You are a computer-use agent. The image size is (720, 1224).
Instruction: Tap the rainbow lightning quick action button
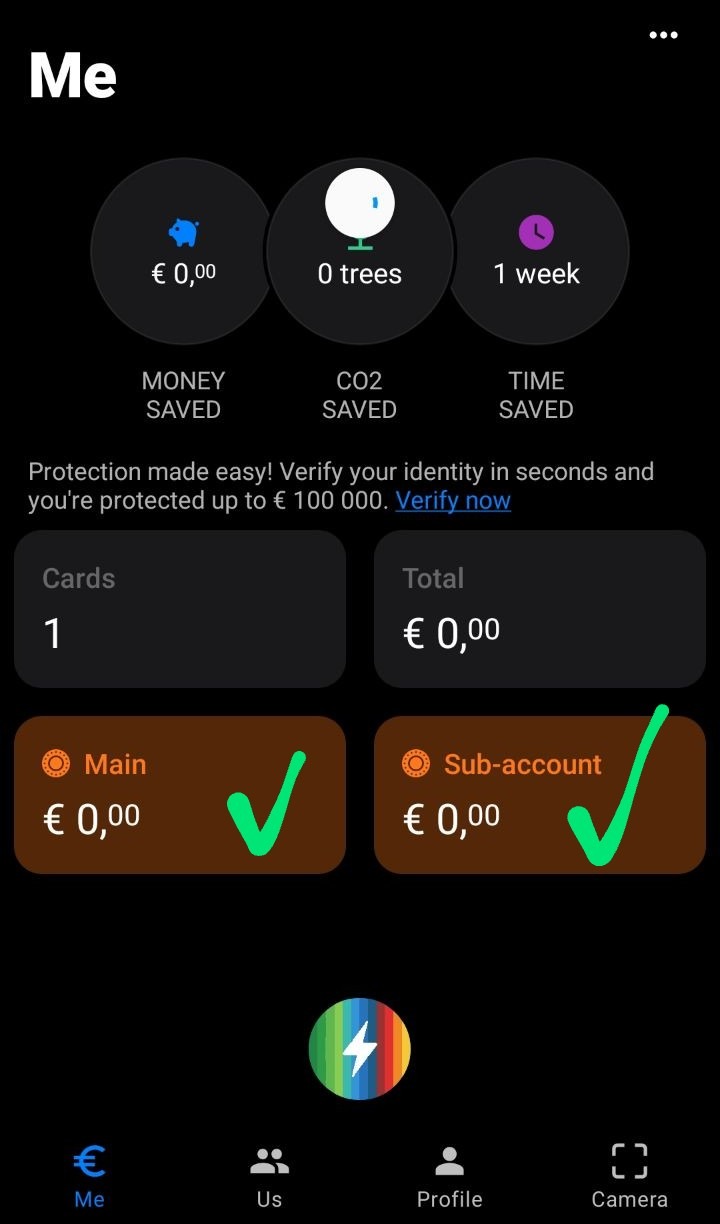(x=360, y=1049)
